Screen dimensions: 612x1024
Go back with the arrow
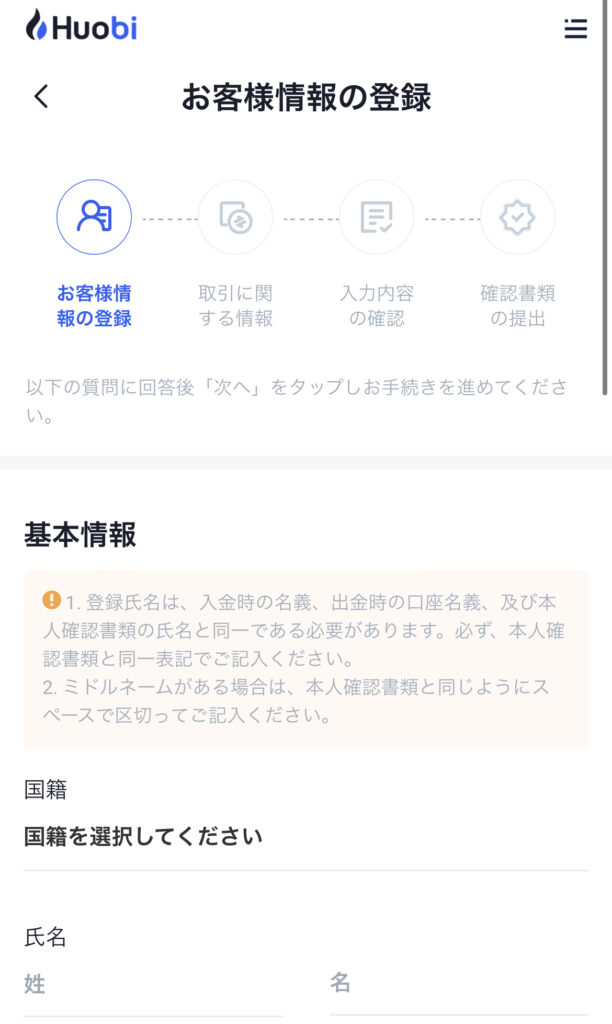[x=41, y=97]
